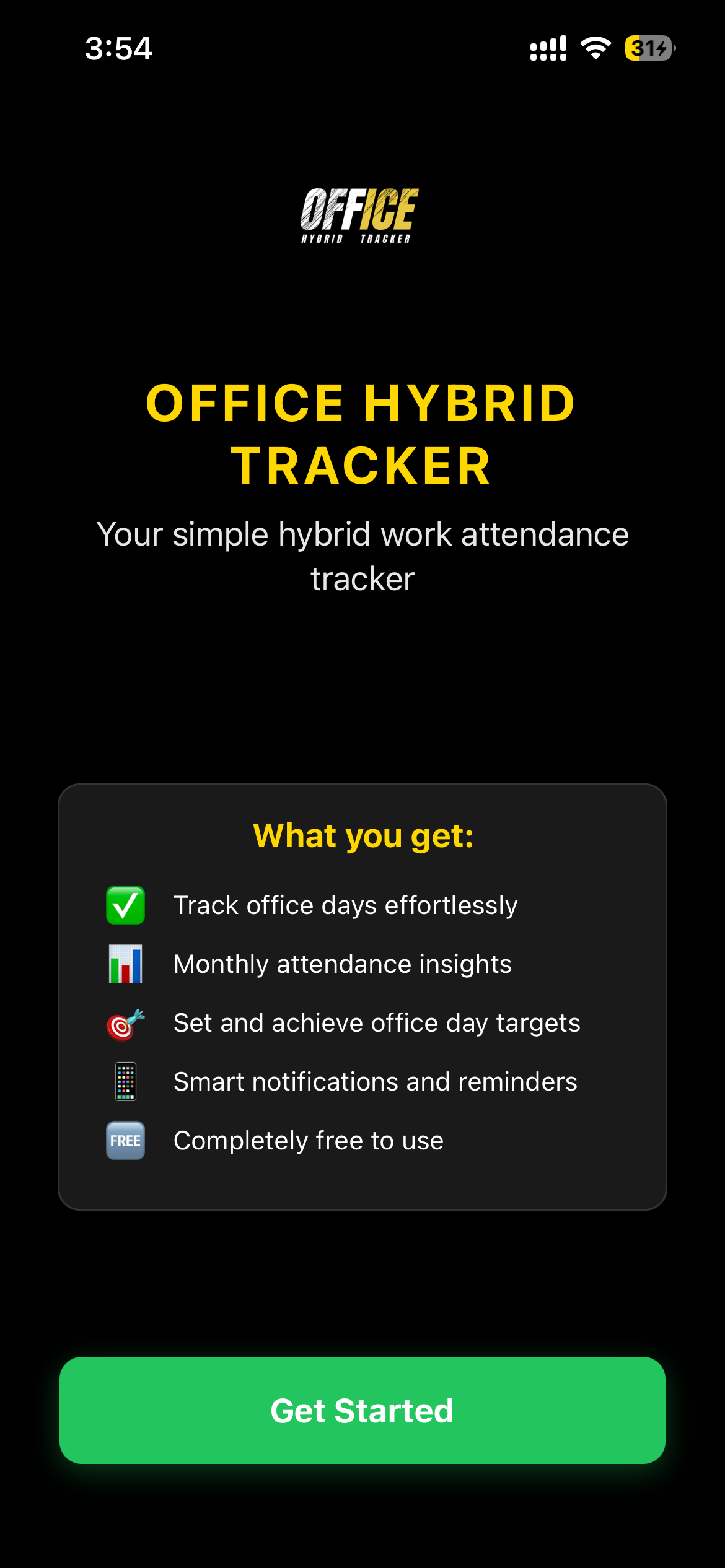The image size is (725, 1568).
Task: Click the What you get heading
Action: (362, 835)
